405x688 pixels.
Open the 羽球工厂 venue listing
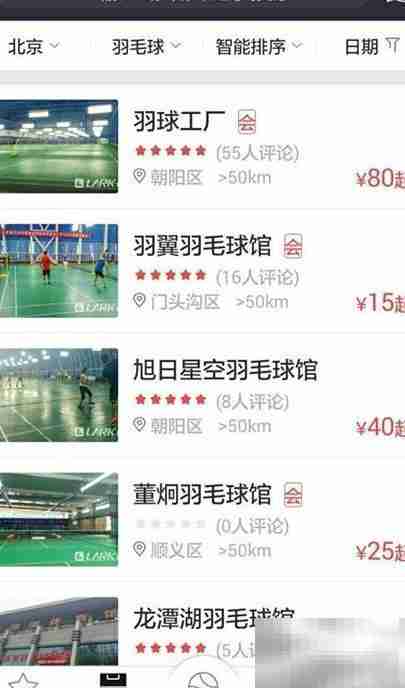coord(202,146)
